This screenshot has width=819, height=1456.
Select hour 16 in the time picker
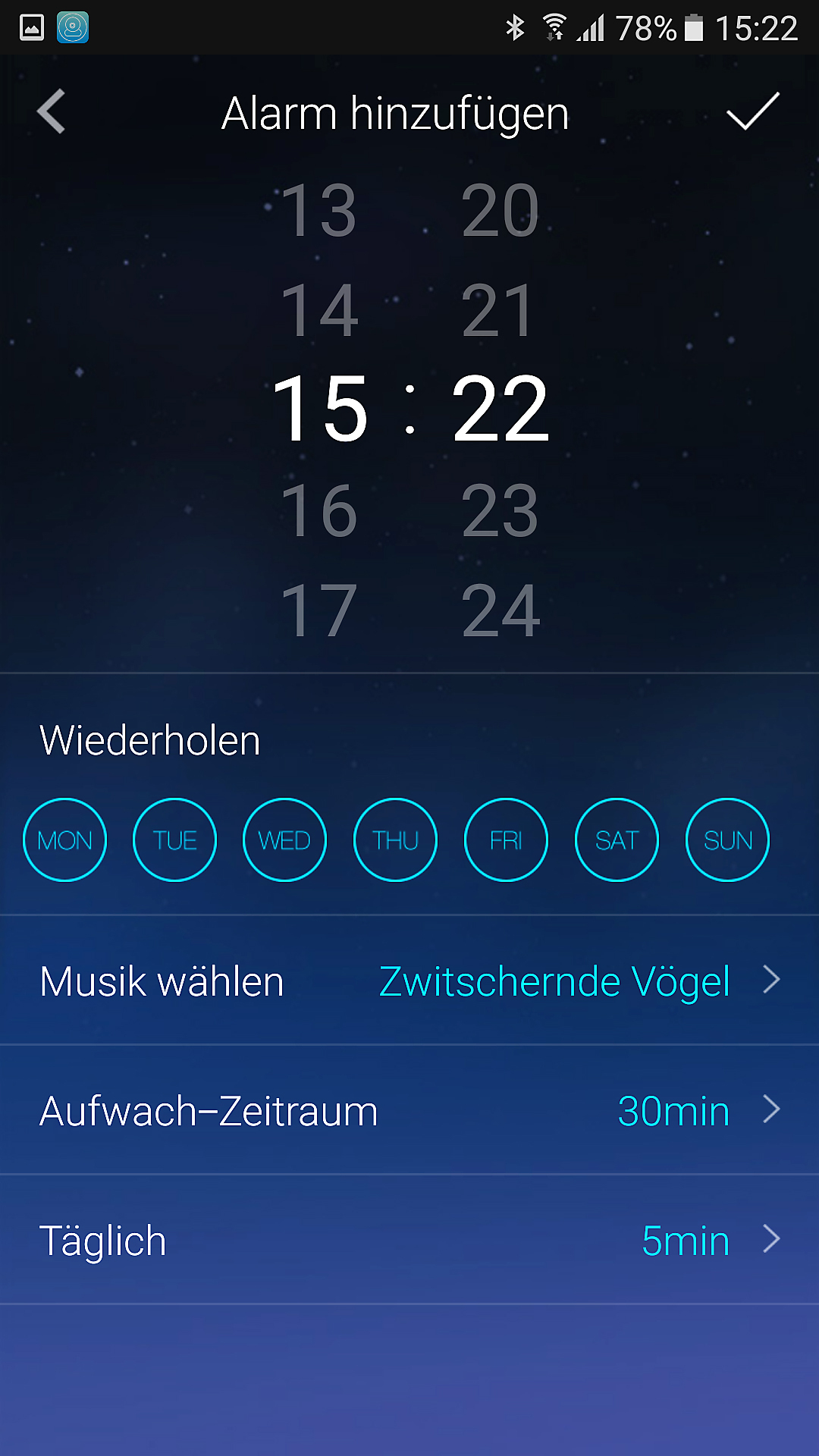(319, 510)
